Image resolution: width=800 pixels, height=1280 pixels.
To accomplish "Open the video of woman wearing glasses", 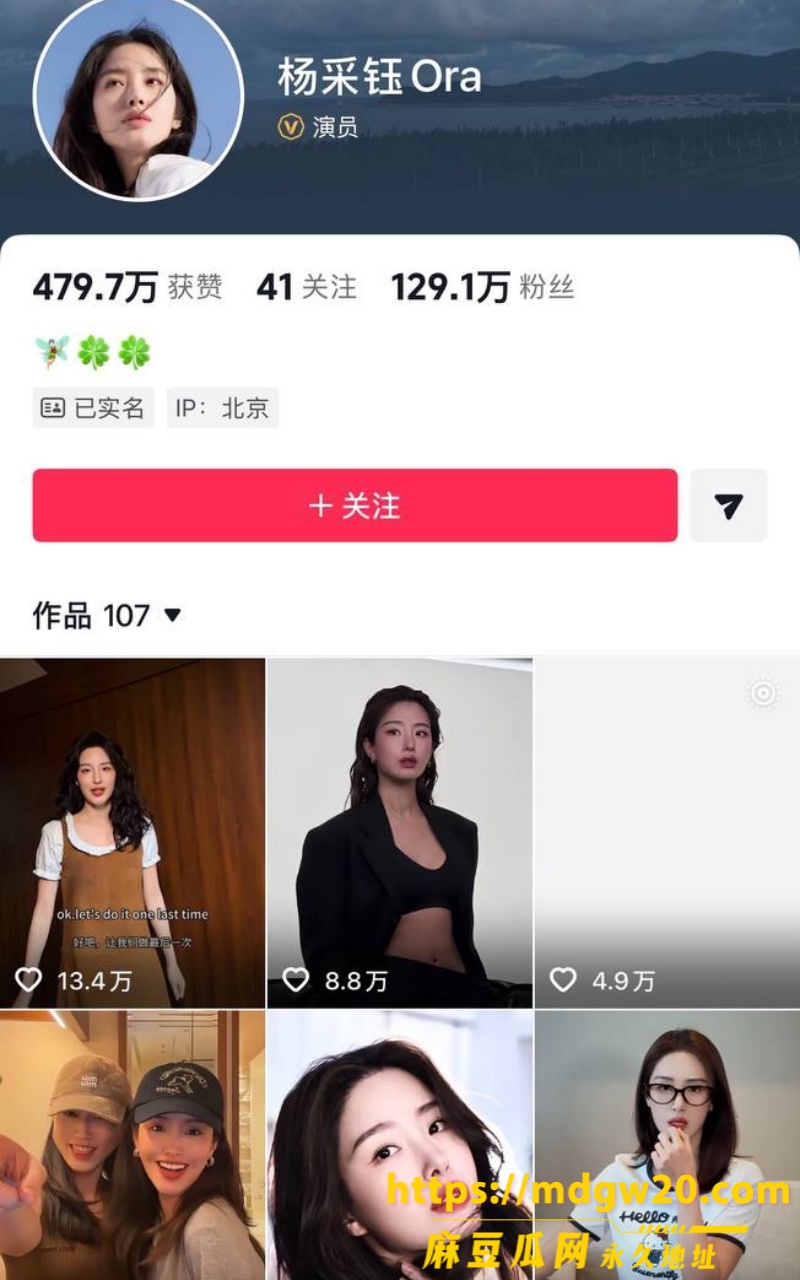I will coord(668,1145).
